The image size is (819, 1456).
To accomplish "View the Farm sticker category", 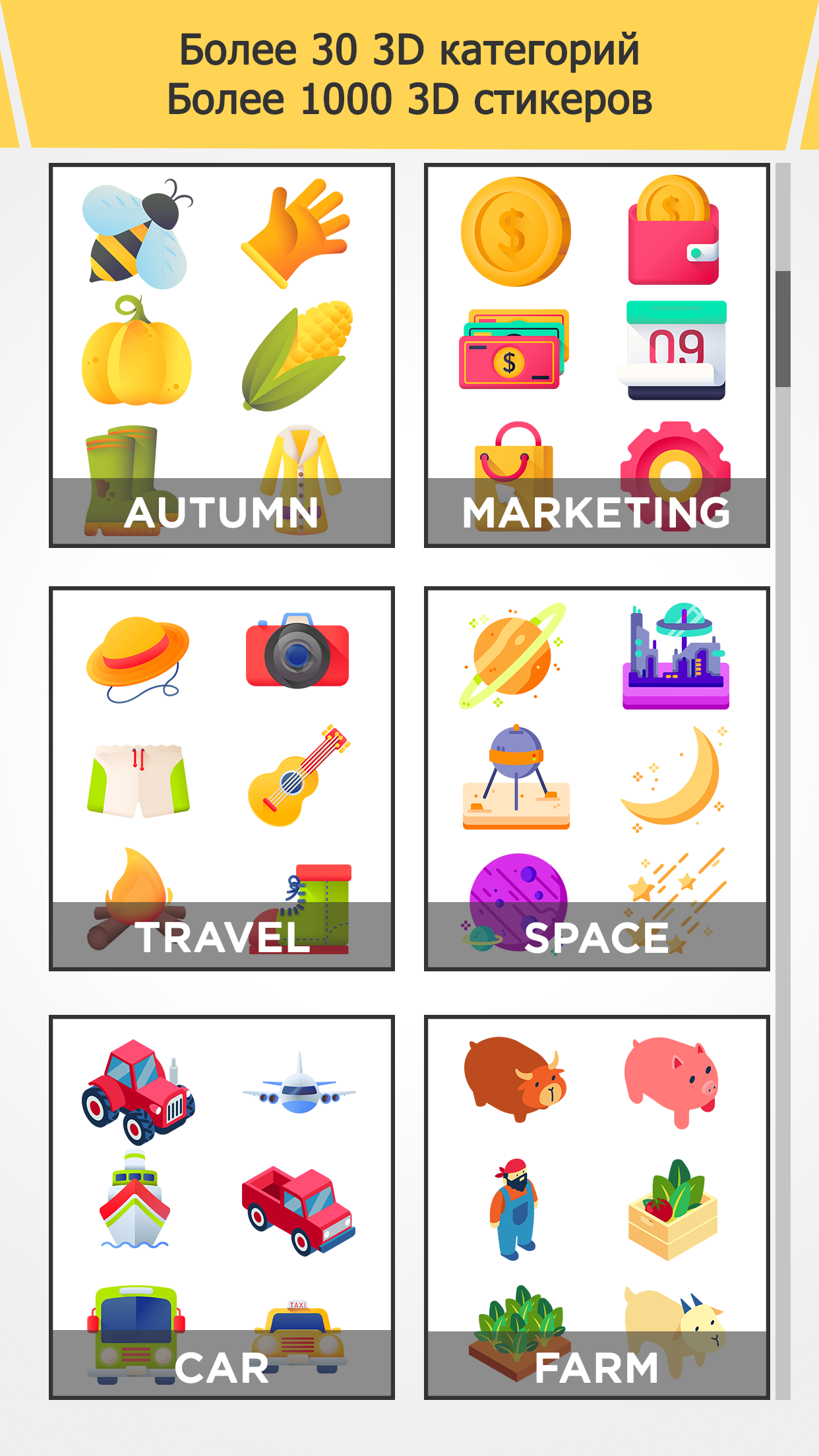I will [597, 1207].
